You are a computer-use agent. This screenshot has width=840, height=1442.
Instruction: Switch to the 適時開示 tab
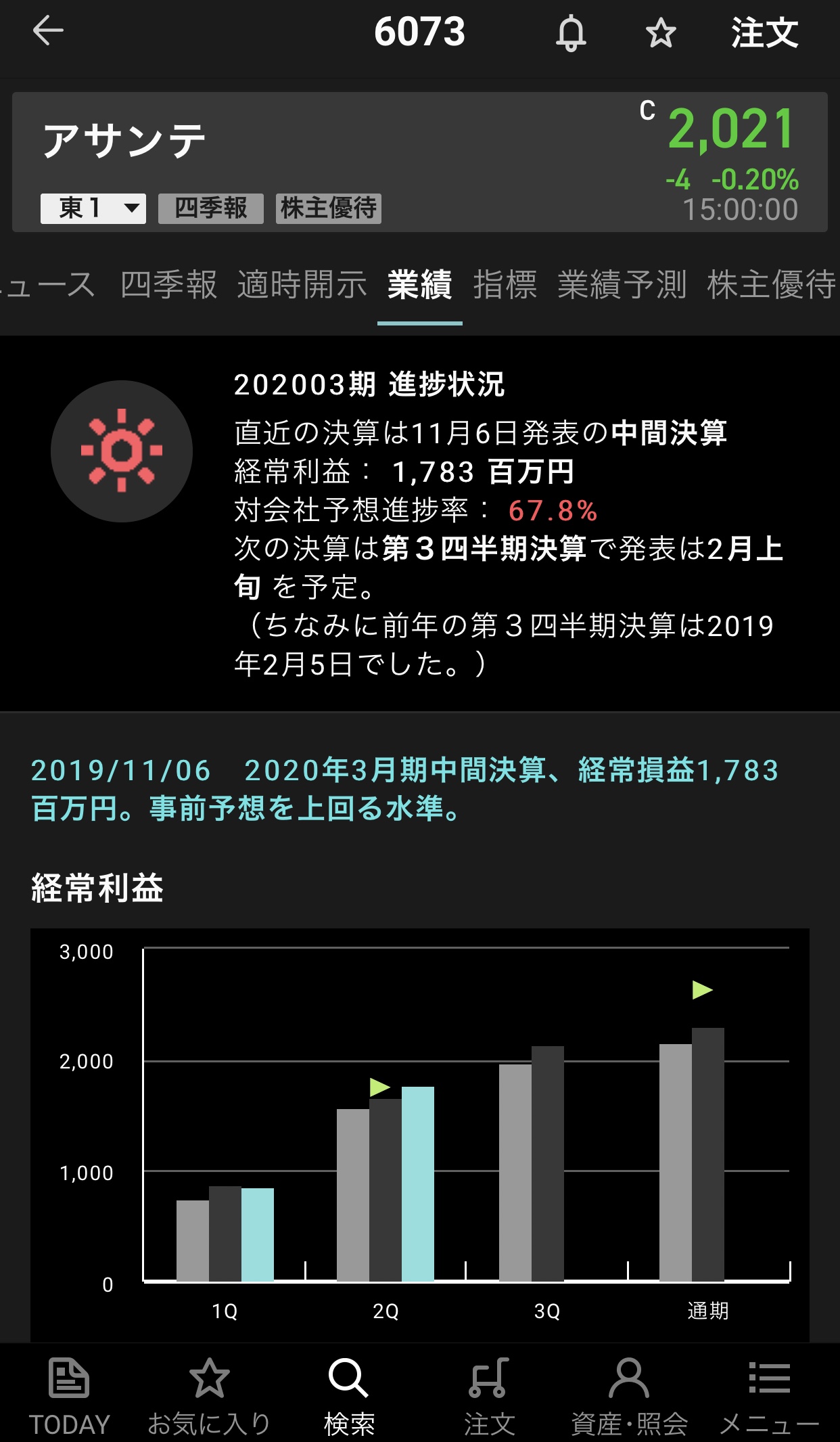302,284
